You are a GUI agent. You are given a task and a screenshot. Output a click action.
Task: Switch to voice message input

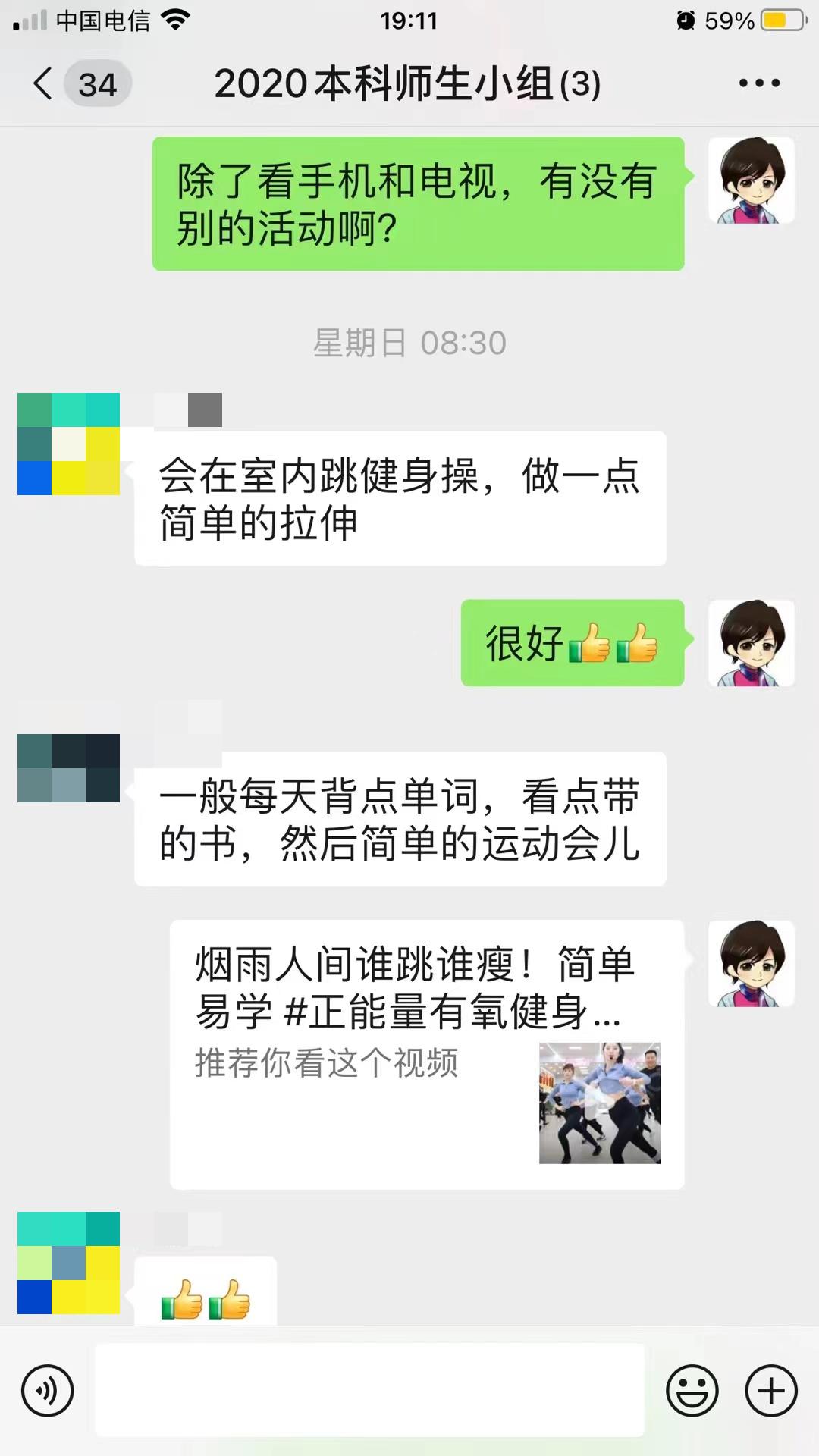pos(47,1391)
